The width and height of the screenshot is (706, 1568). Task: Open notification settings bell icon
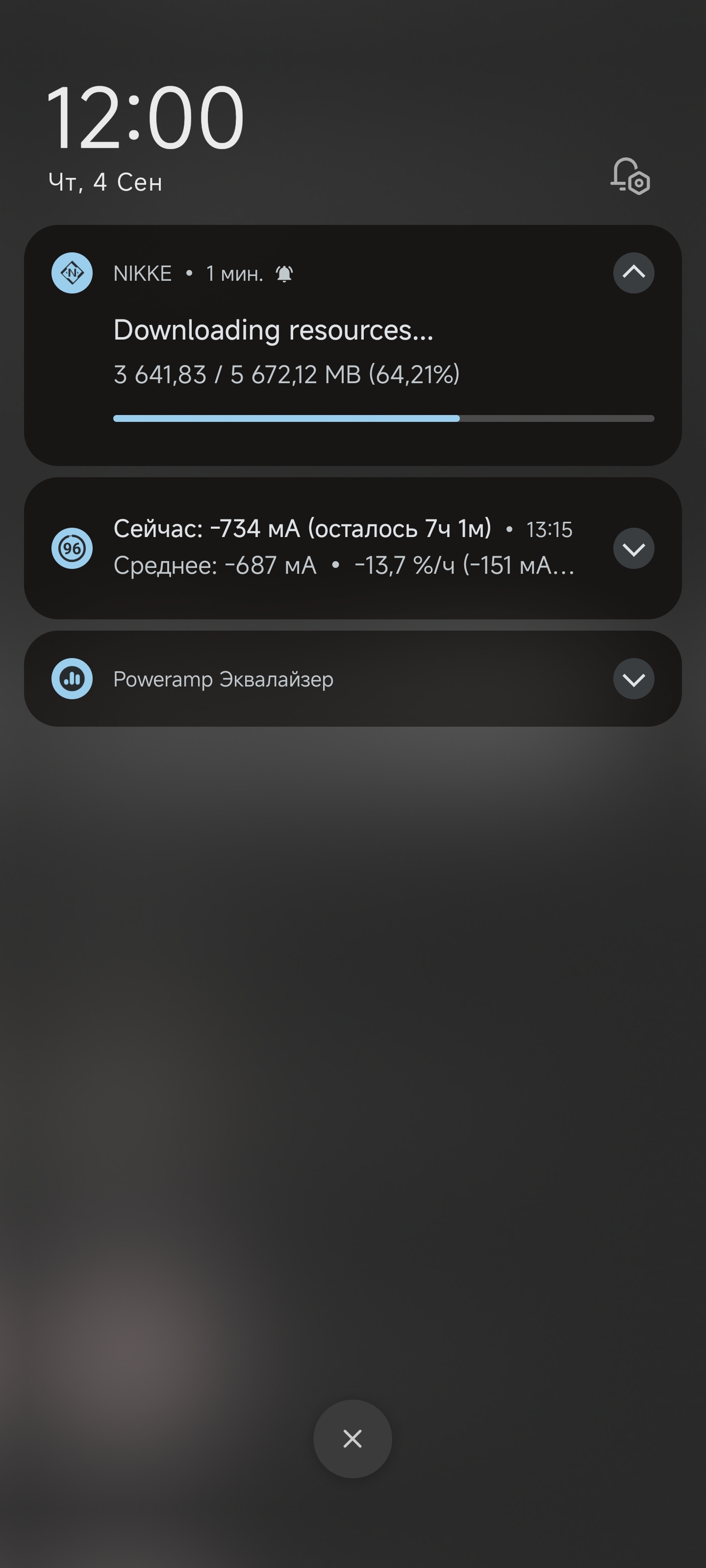(630, 176)
